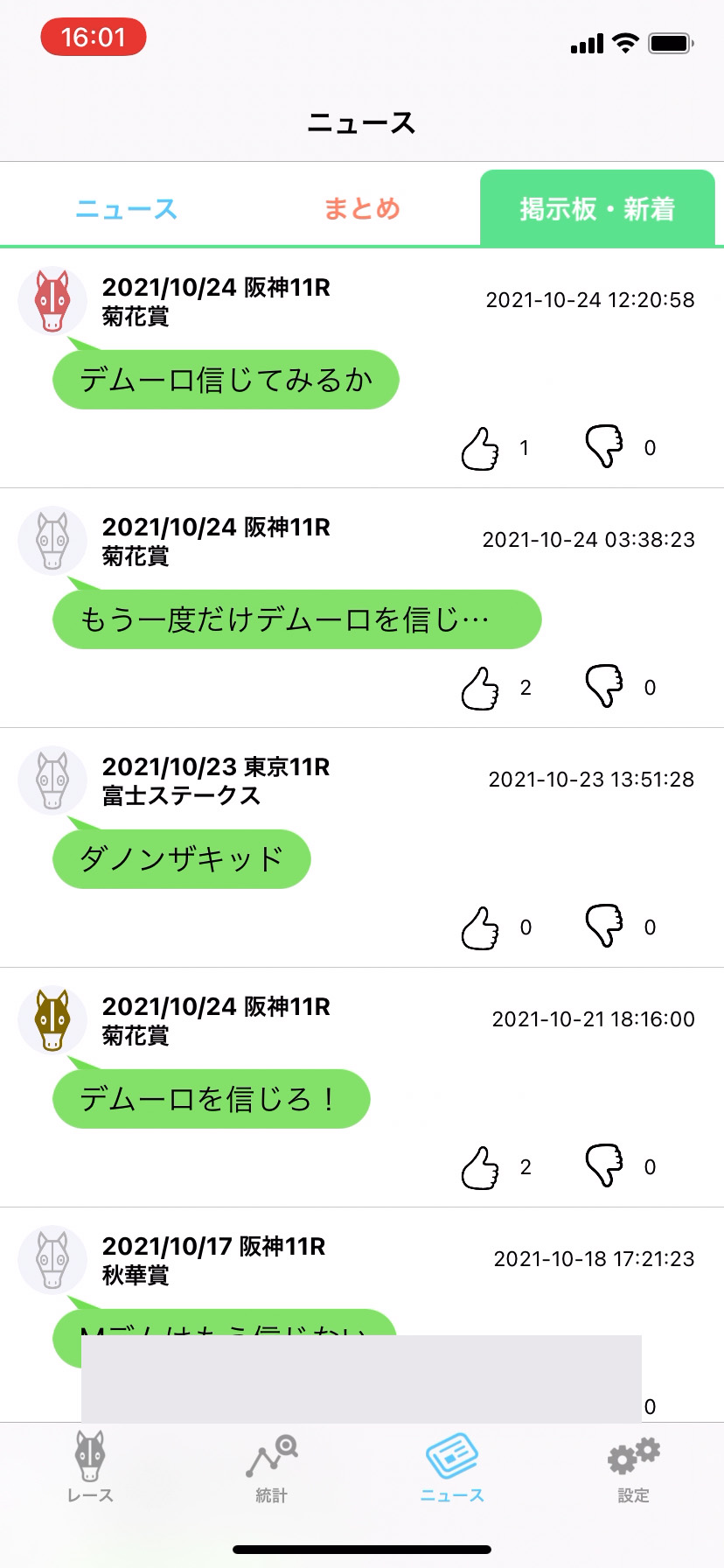Image resolution: width=724 pixels, height=1568 pixels.
Task: Like the デムーロを信じろ！ post
Action: click(480, 1167)
